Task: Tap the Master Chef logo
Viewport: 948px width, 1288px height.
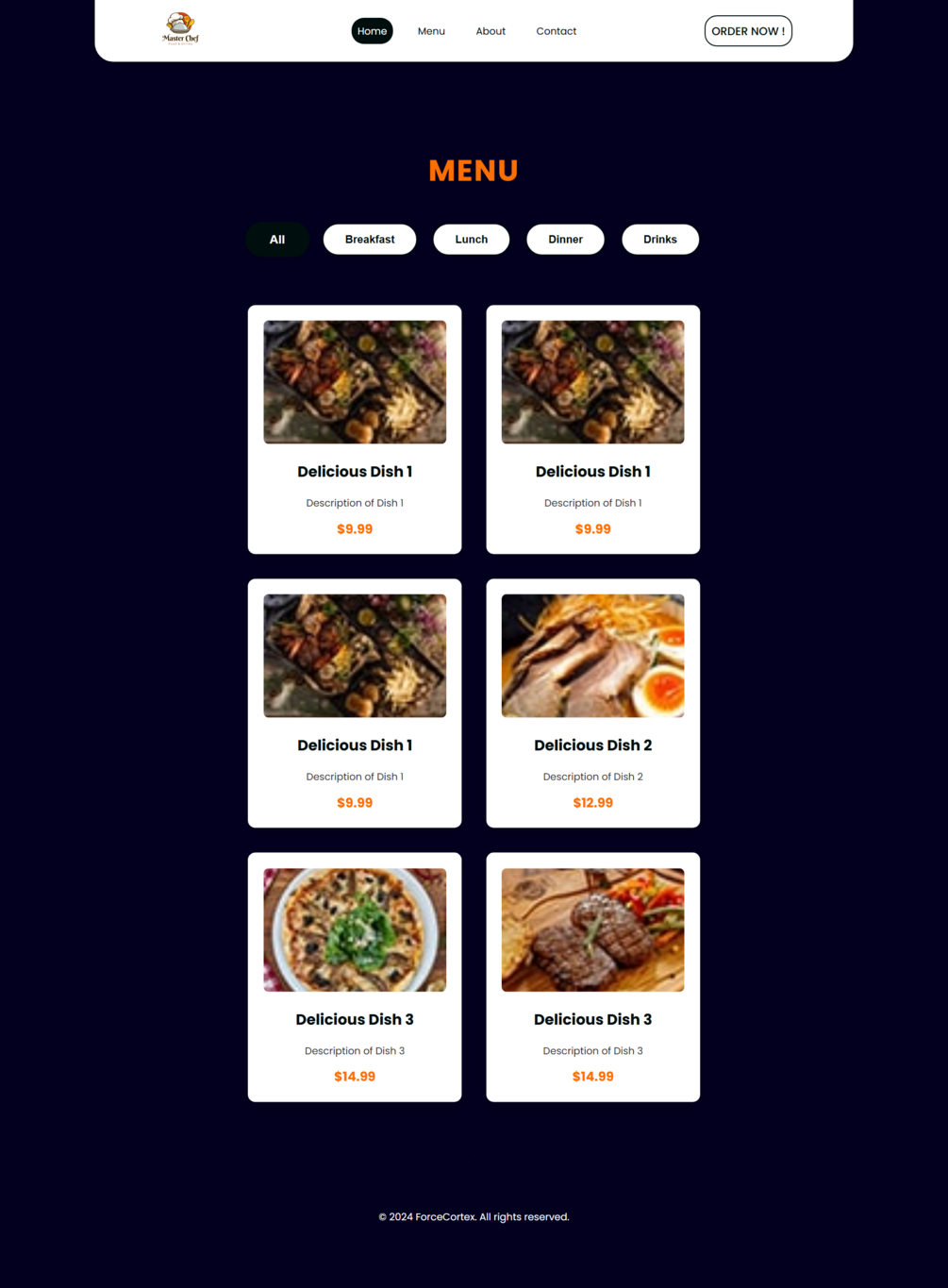Action: (x=180, y=29)
